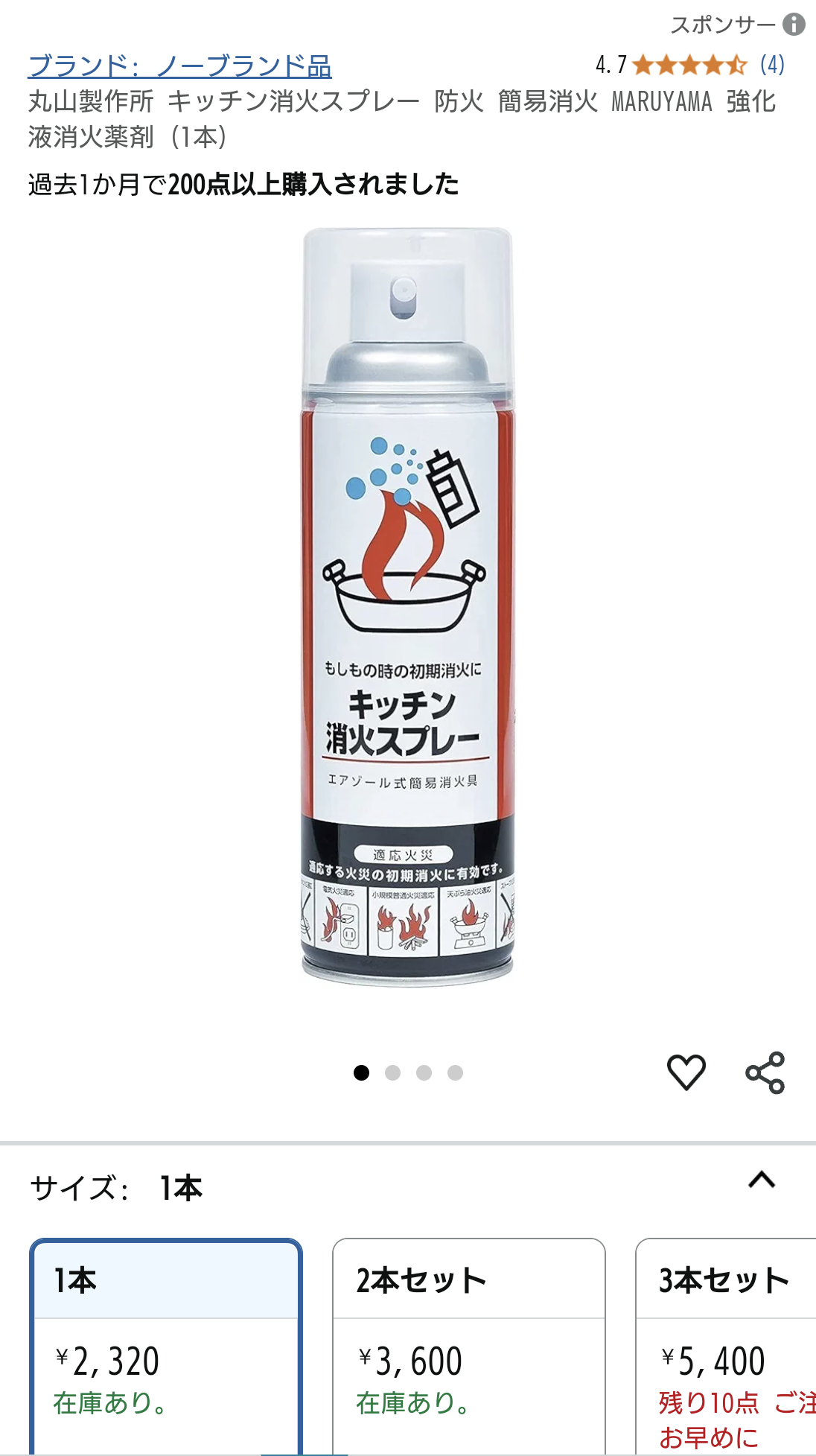The width and height of the screenshot is (816, 1456).
Task: Open the 4.7 star ratings and reviews
Action: pos(689,65)
